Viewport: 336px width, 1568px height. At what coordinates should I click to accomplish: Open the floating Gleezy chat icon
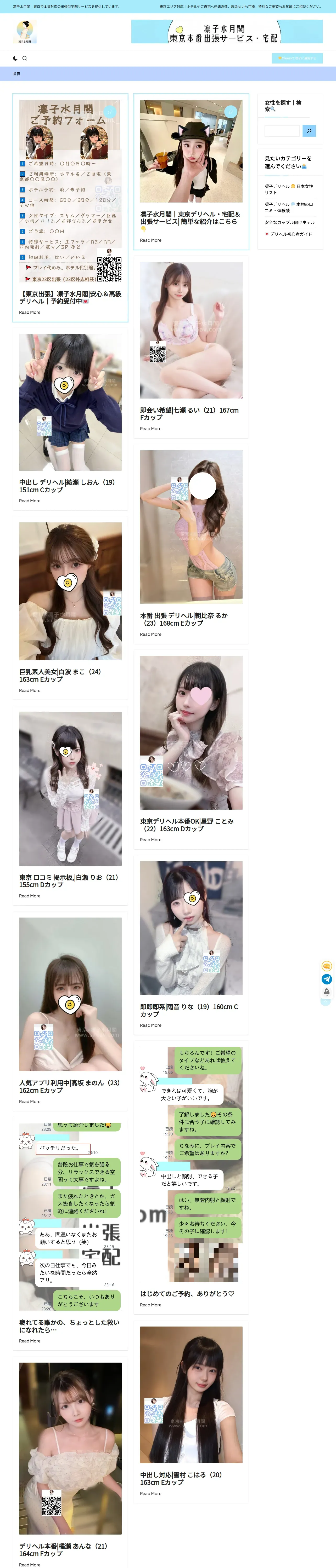point(327,966)
